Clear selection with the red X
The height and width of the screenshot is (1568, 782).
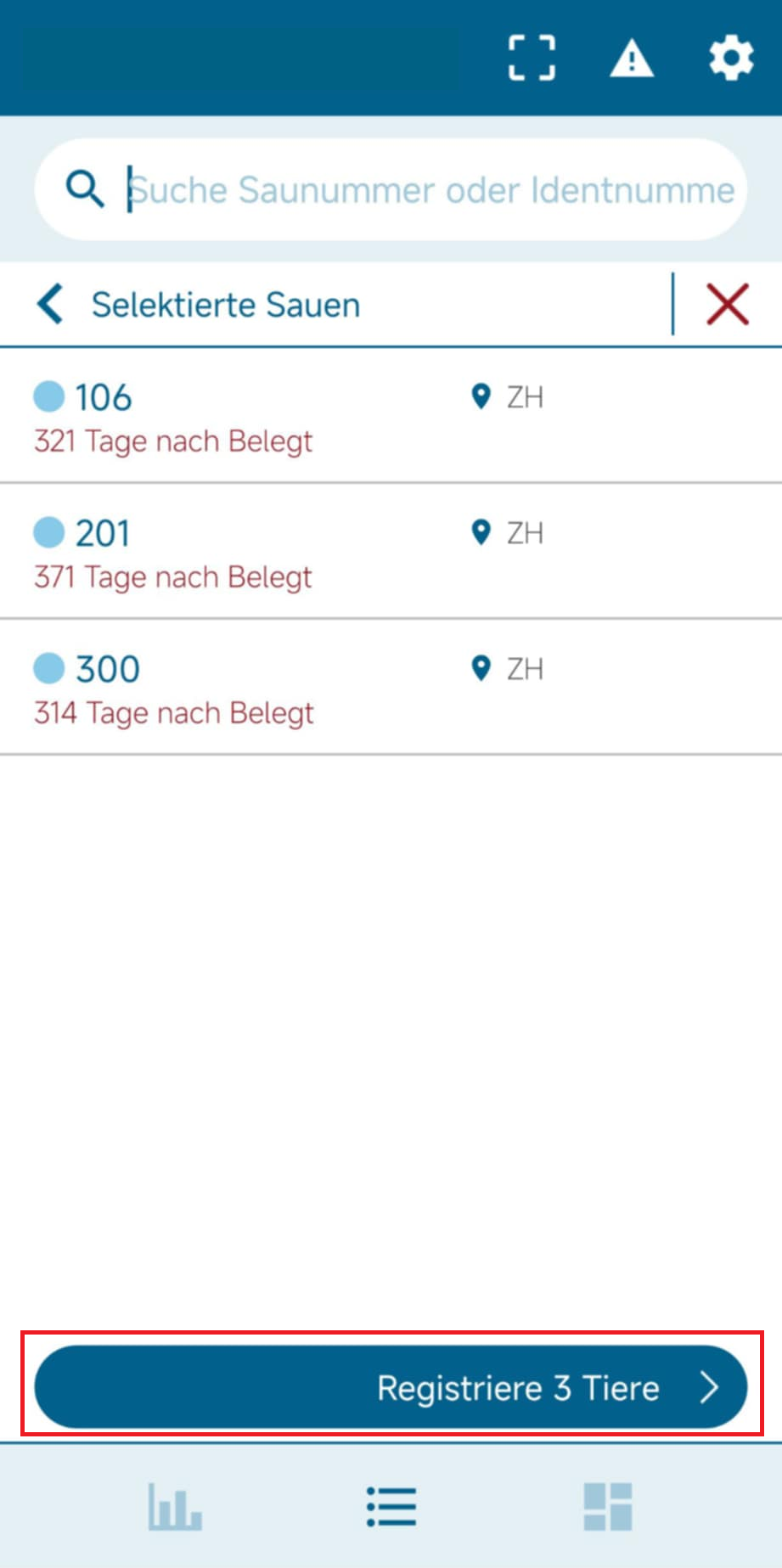[728, 304]
